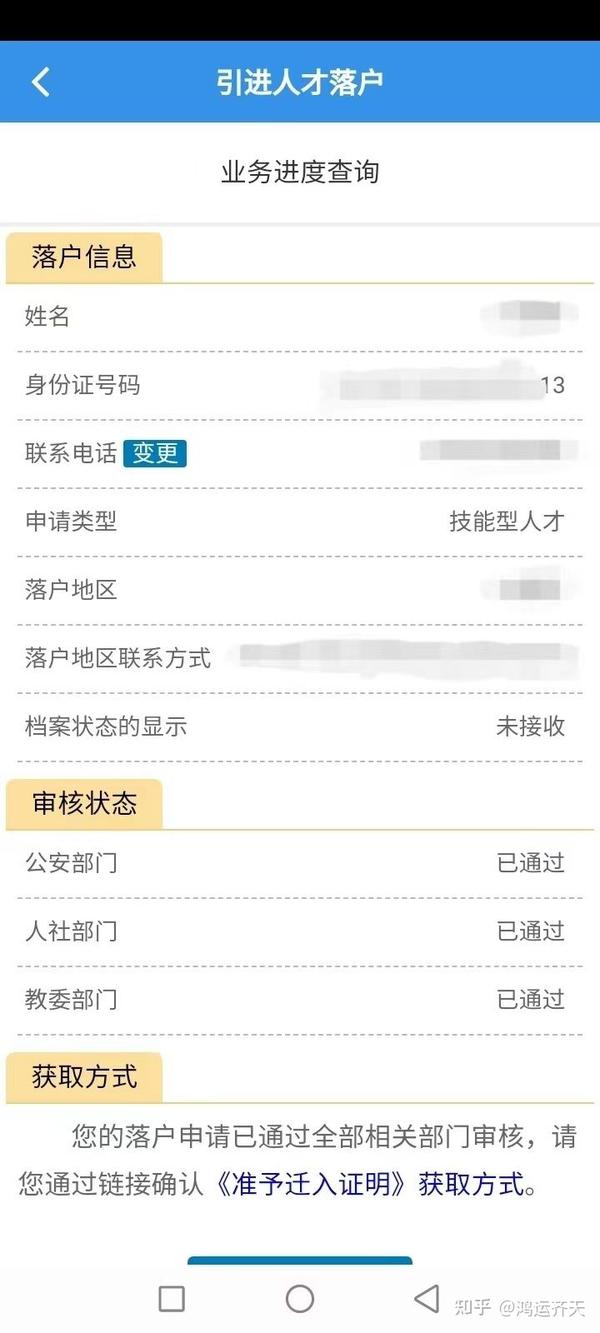600x1333 pixels.
Task: Go back using the header arrow
Action: coord(41,82)
